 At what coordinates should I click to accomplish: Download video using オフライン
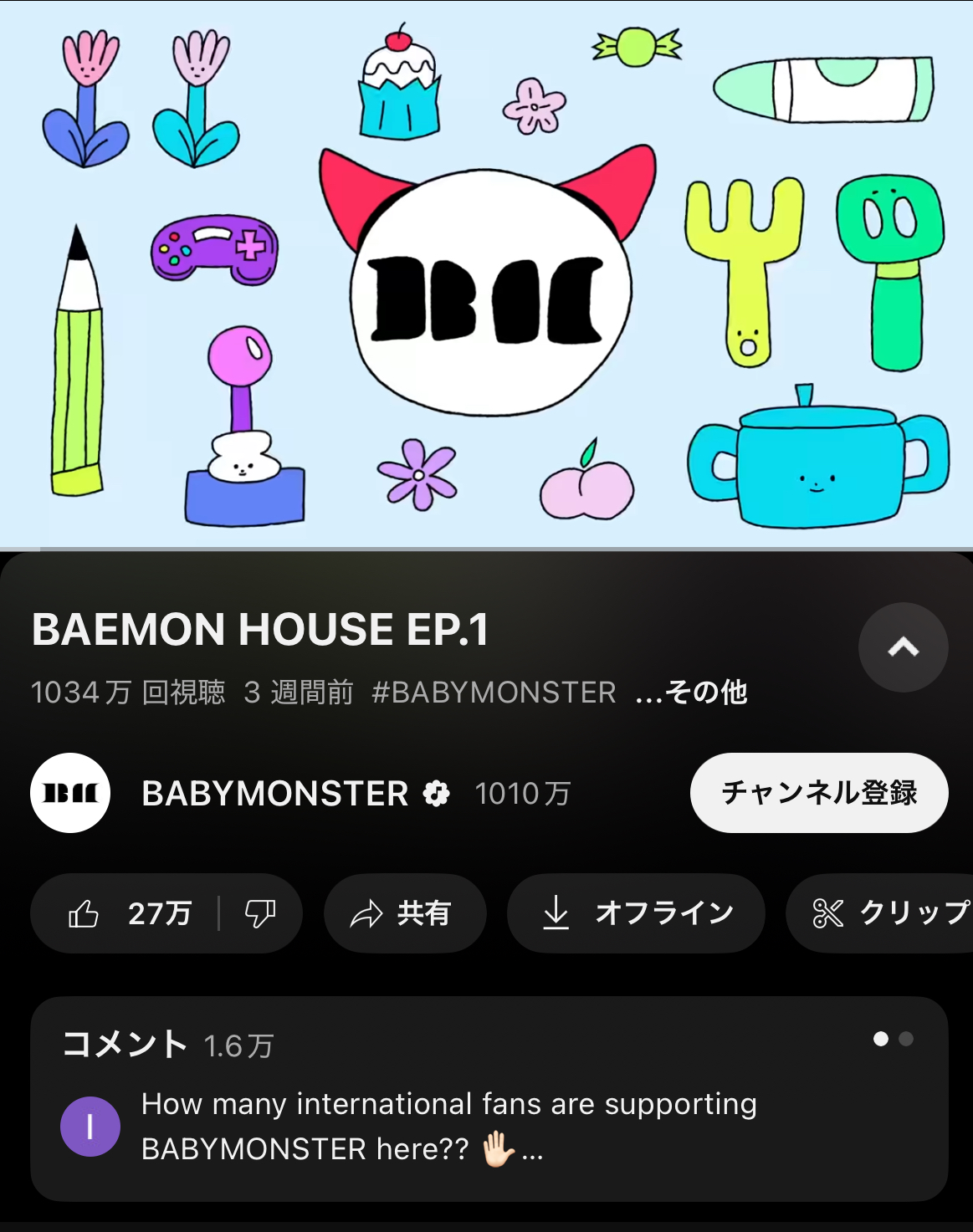pyautogui.click(x=636, y=913)
